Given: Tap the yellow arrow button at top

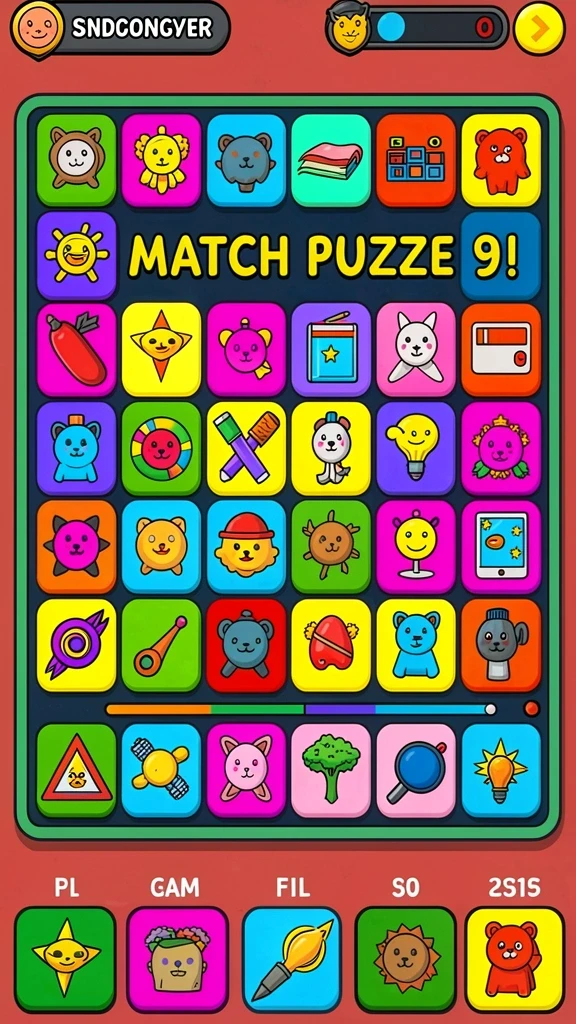Looking at the screenshot, I should coord(539,28).
